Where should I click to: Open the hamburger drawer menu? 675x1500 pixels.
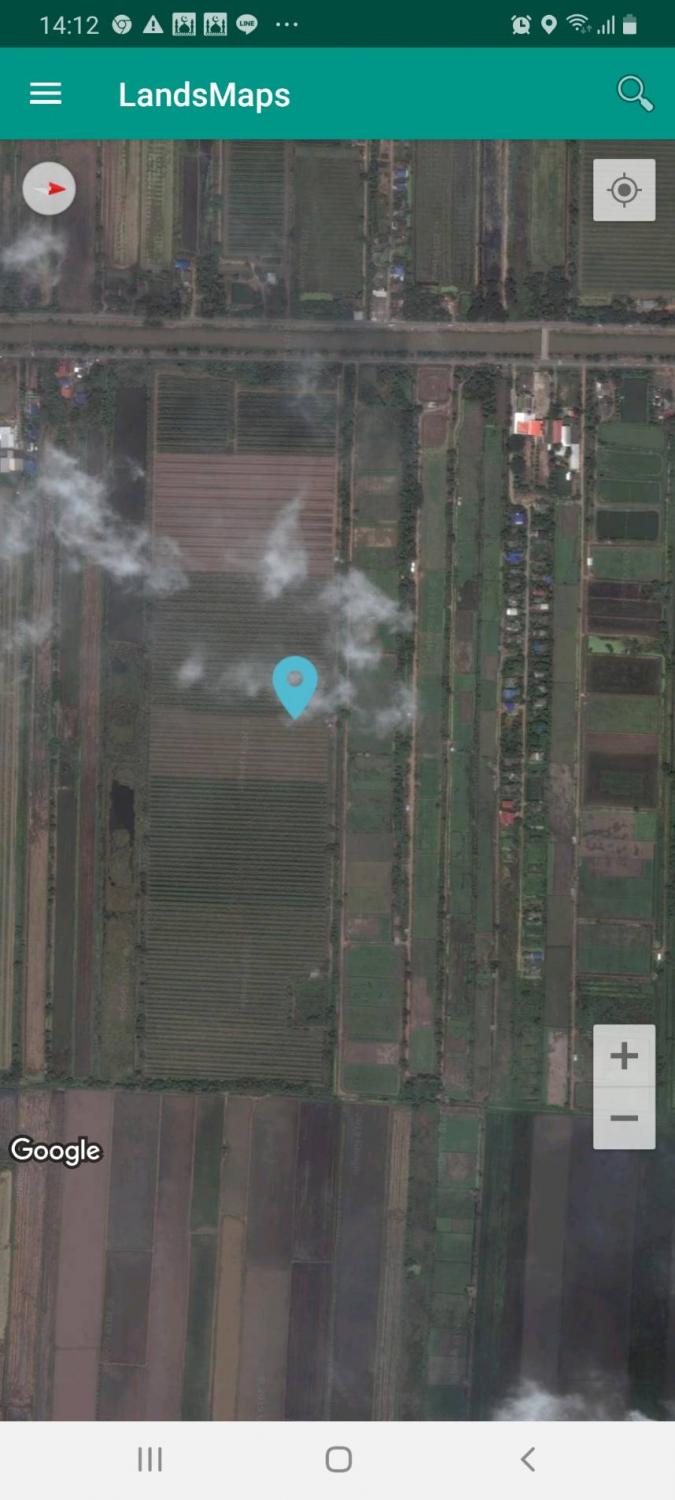tap(46, 94)
